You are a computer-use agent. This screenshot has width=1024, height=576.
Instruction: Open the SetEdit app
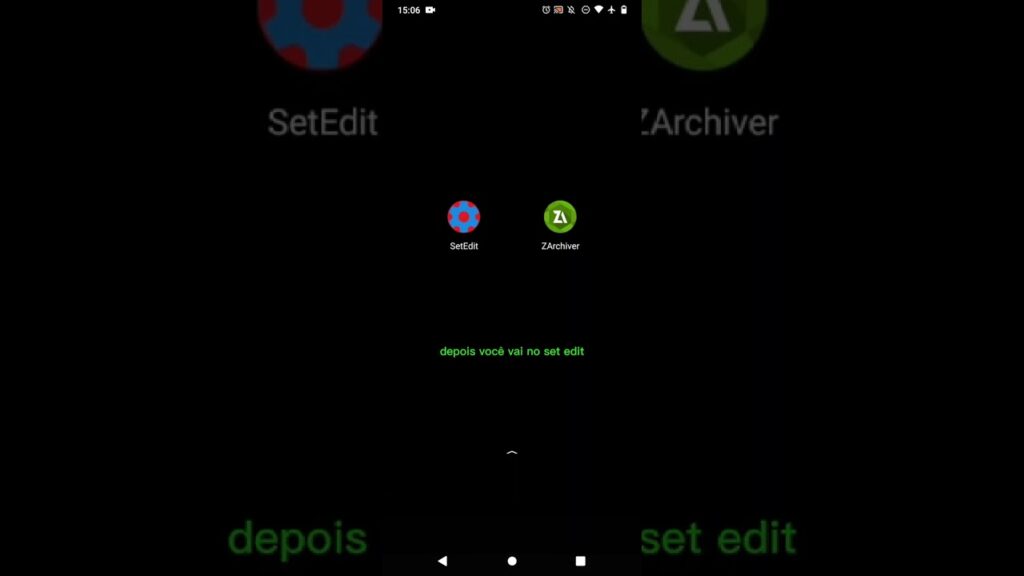pos(463,217)
